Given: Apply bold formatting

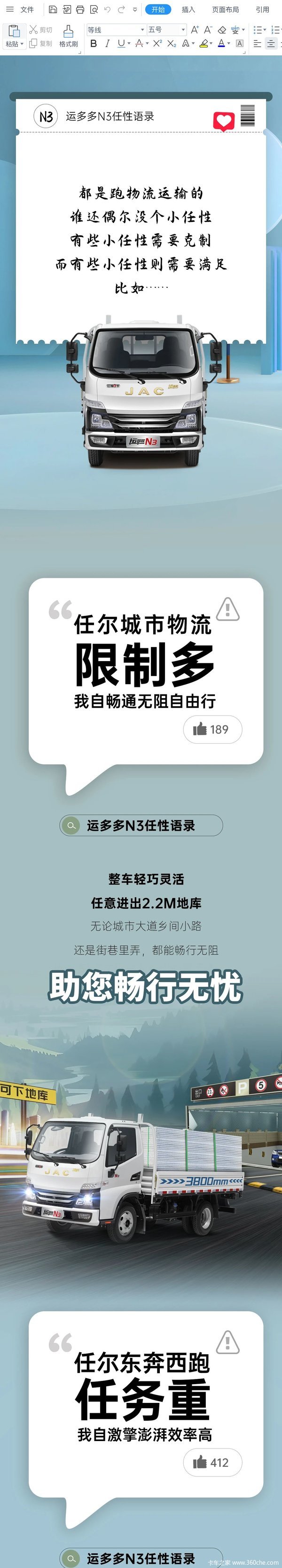Looking at the screenshot, I should (93, 44).
